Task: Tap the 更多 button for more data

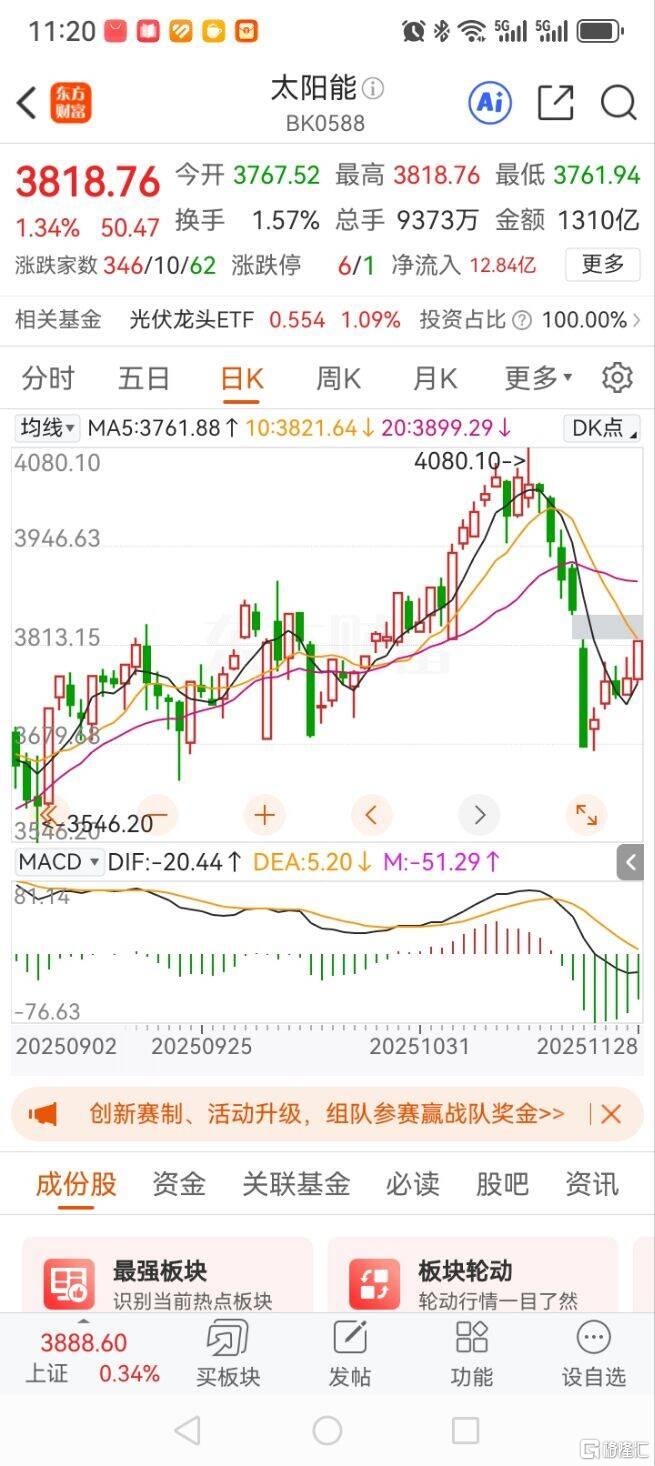Action: (x=602, y=265)
